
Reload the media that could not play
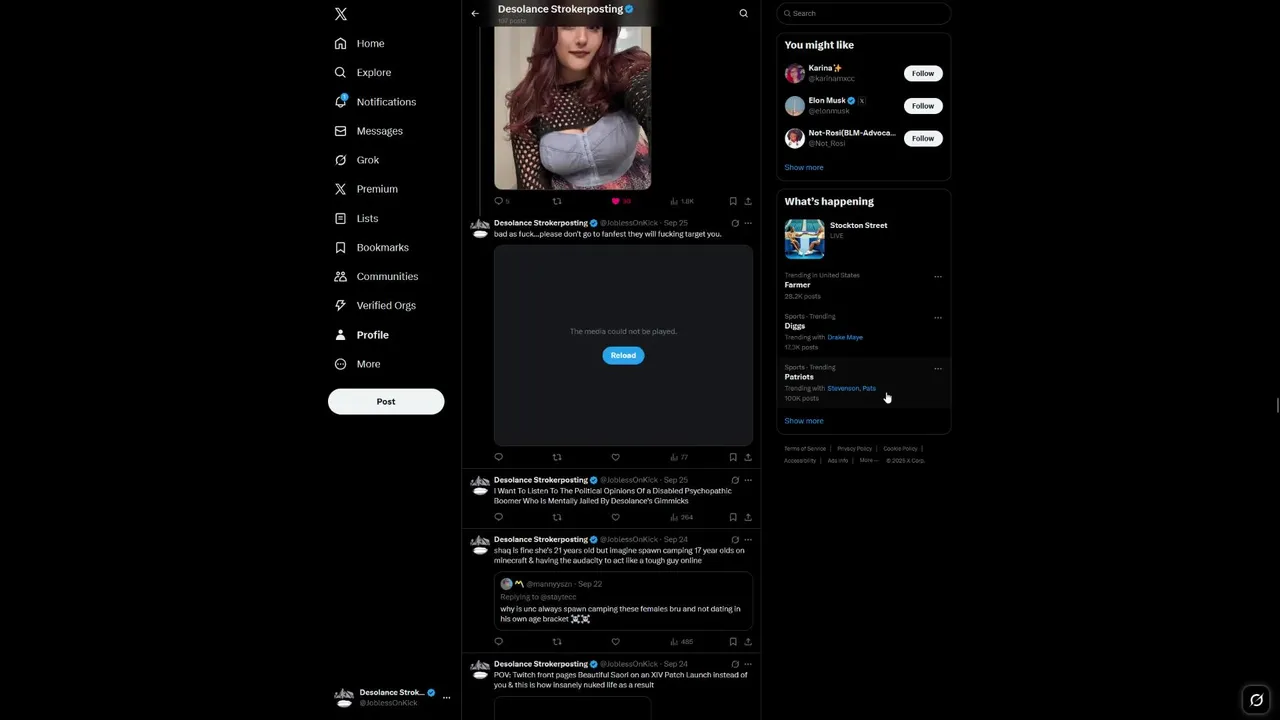(623, 355)
